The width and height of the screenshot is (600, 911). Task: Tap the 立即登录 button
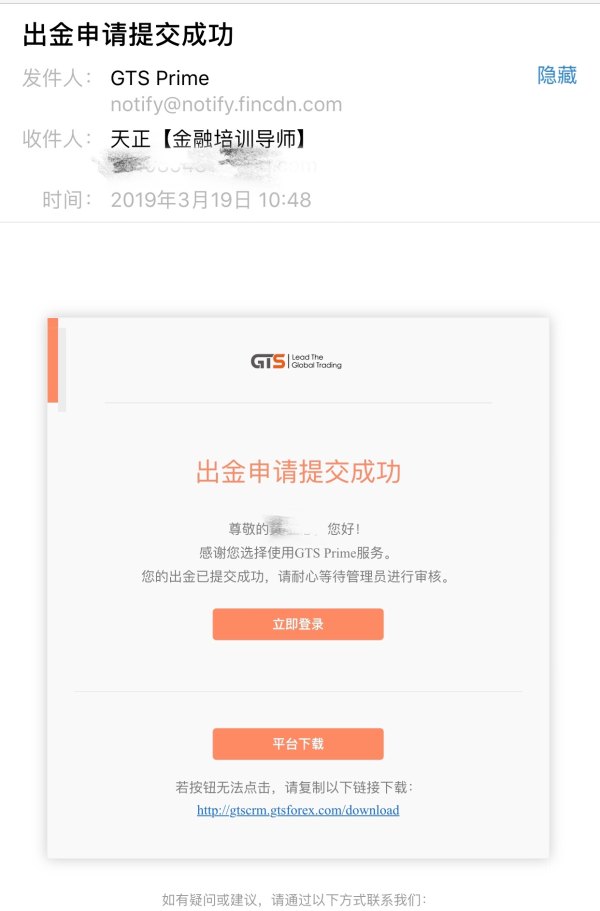[x=298, y=624]
